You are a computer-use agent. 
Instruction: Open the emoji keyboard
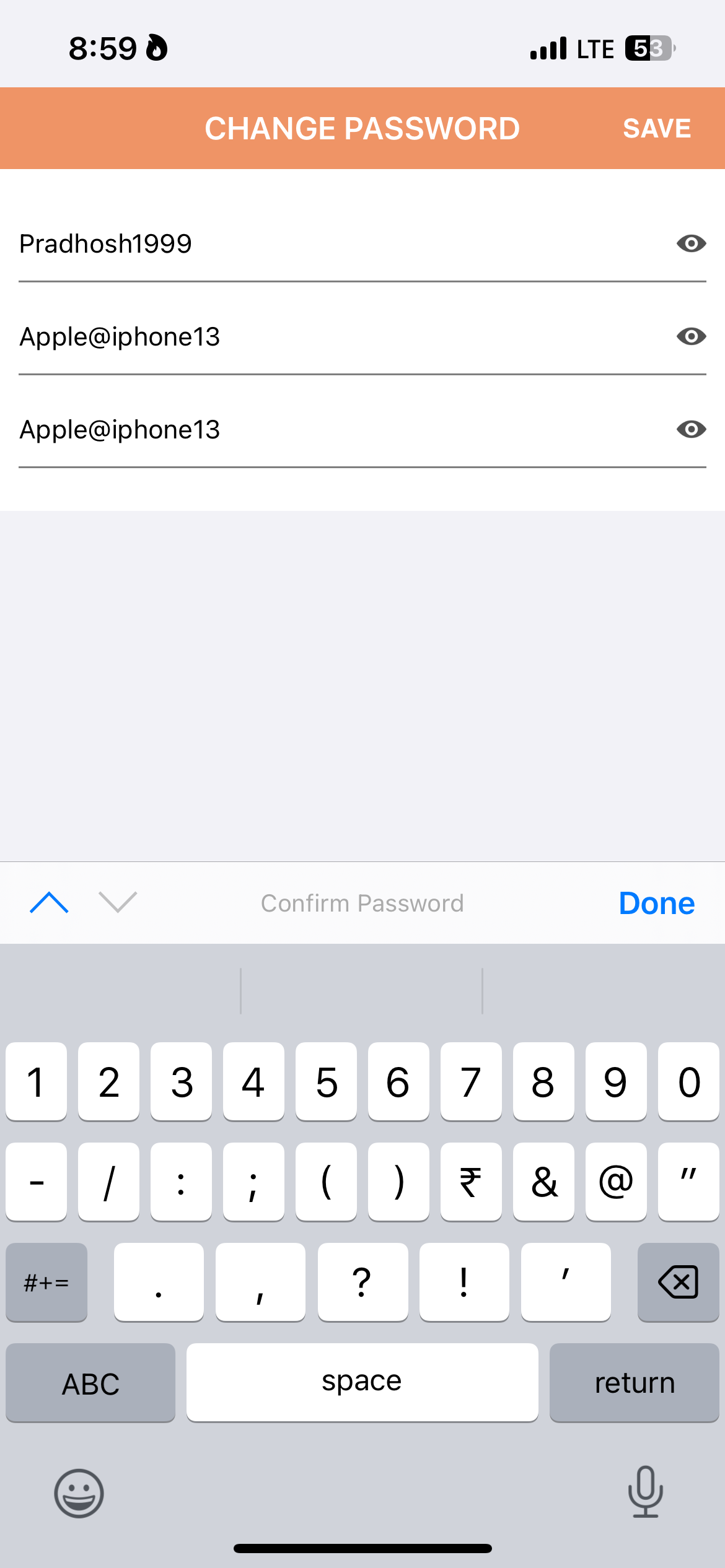coord(79,1493)
